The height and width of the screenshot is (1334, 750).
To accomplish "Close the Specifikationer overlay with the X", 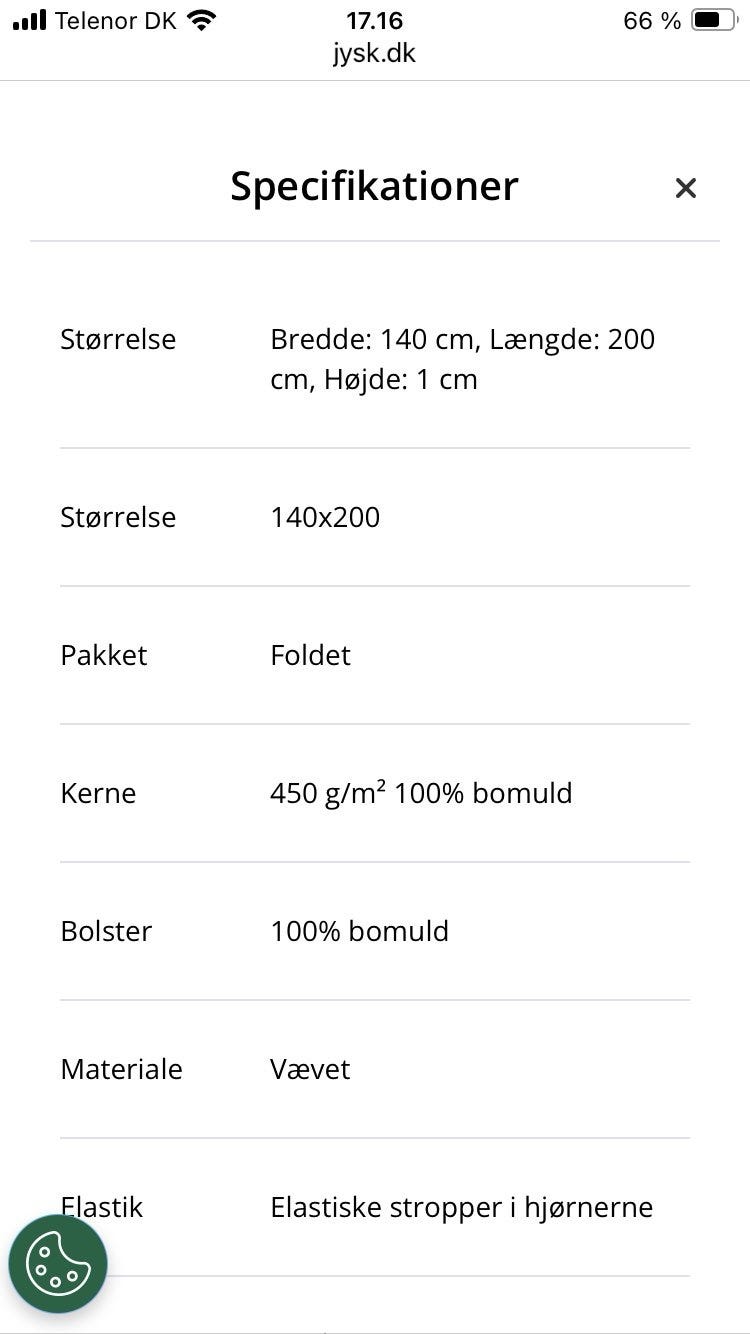I will [685, 188].
